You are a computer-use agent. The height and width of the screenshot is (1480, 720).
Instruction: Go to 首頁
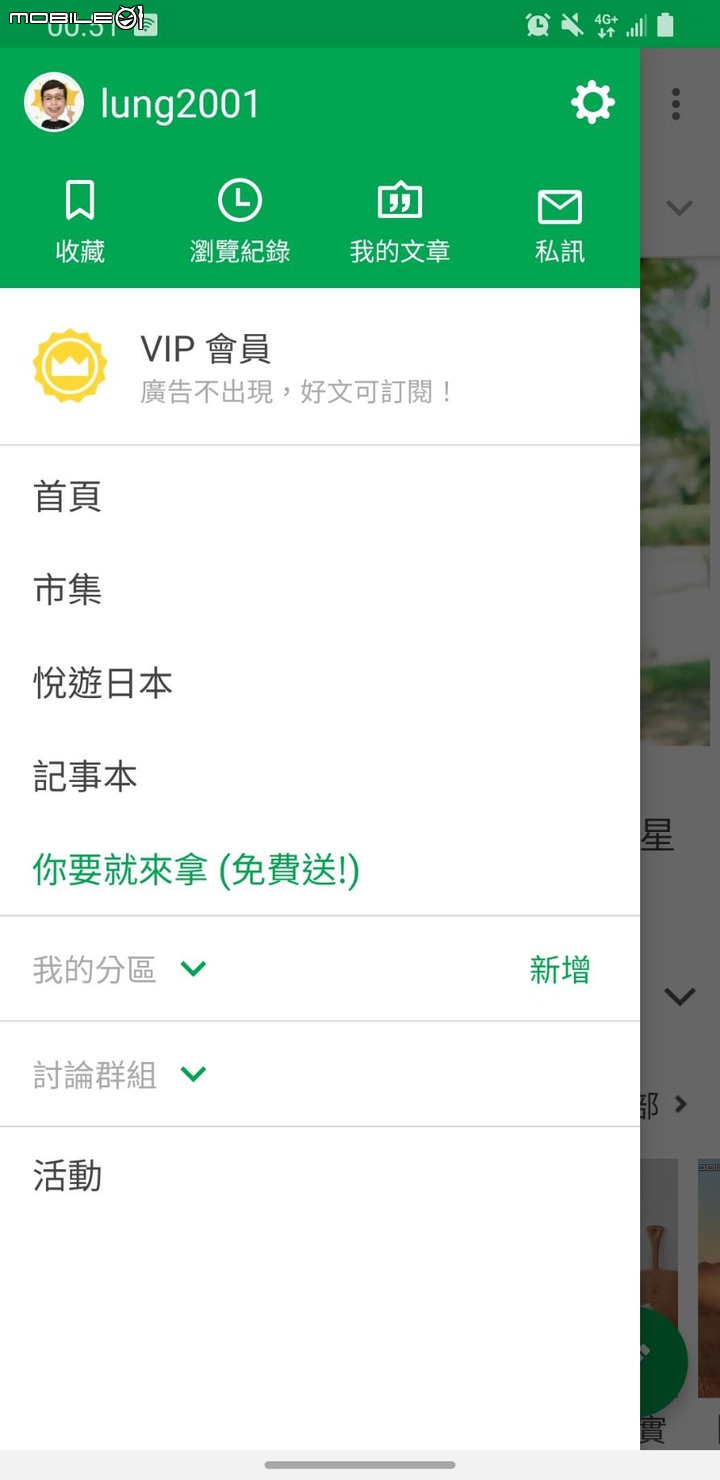point(68,496)
